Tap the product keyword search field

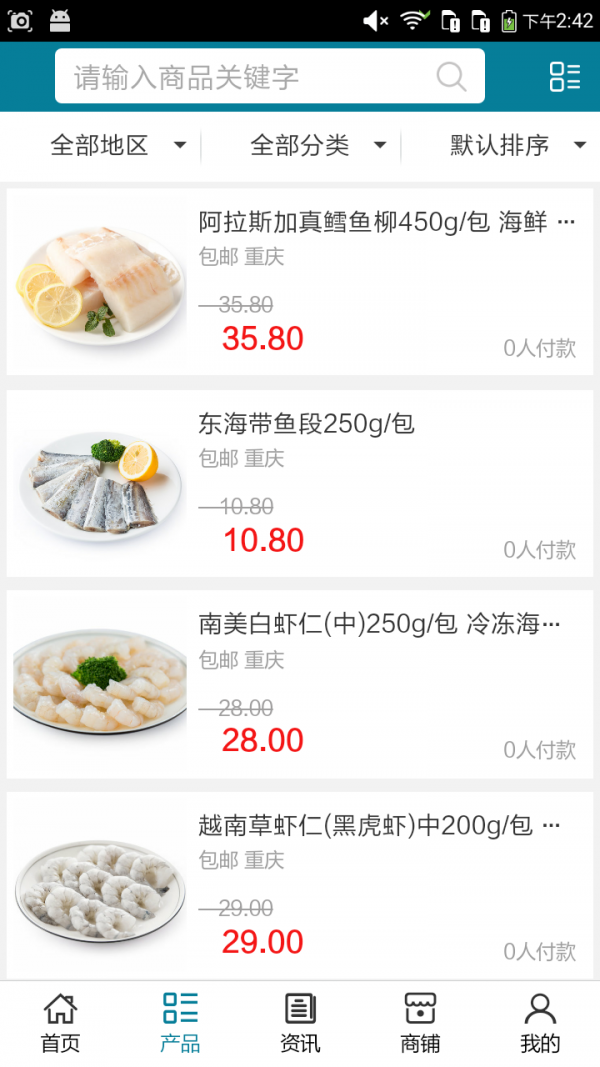[250, 77]
